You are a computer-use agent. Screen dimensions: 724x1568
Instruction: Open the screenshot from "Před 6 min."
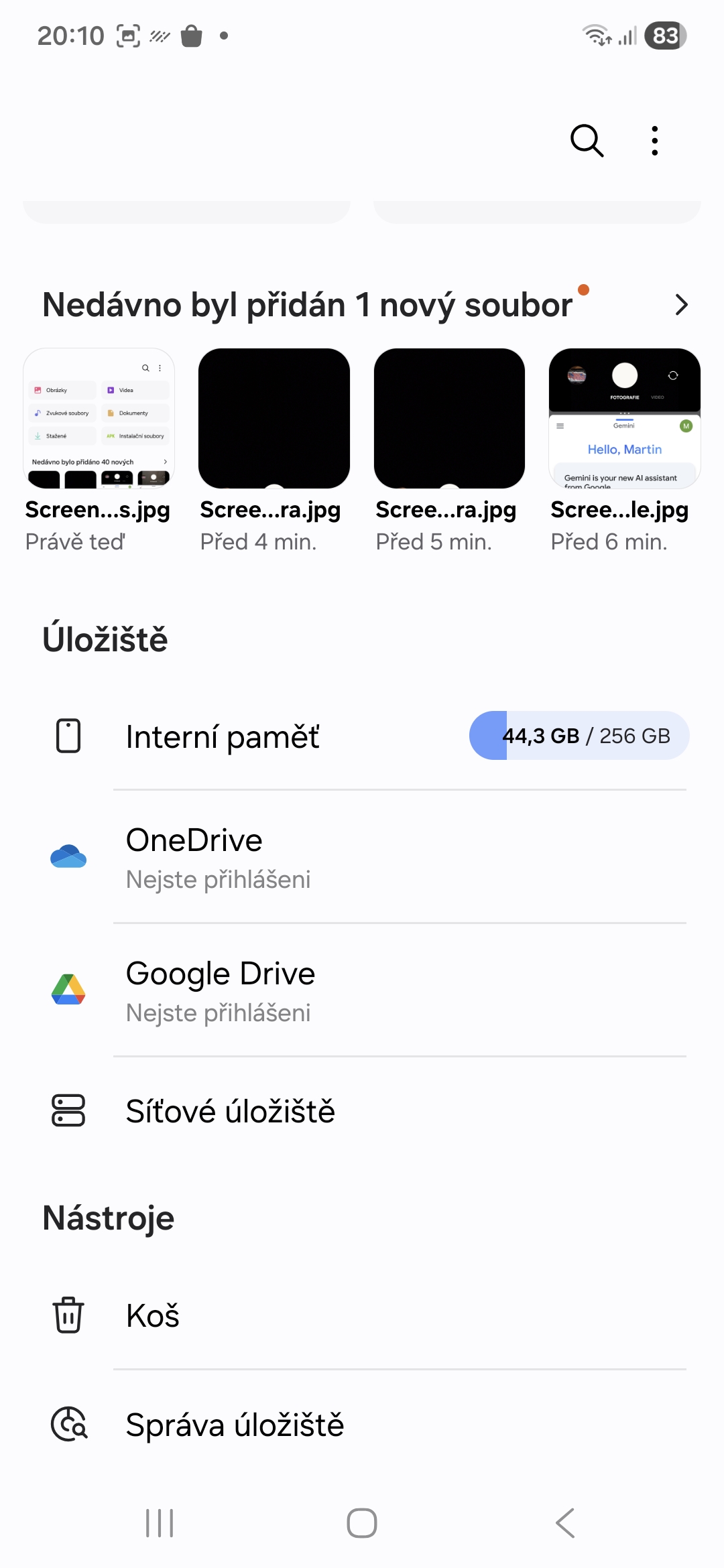tap(625, 419)
